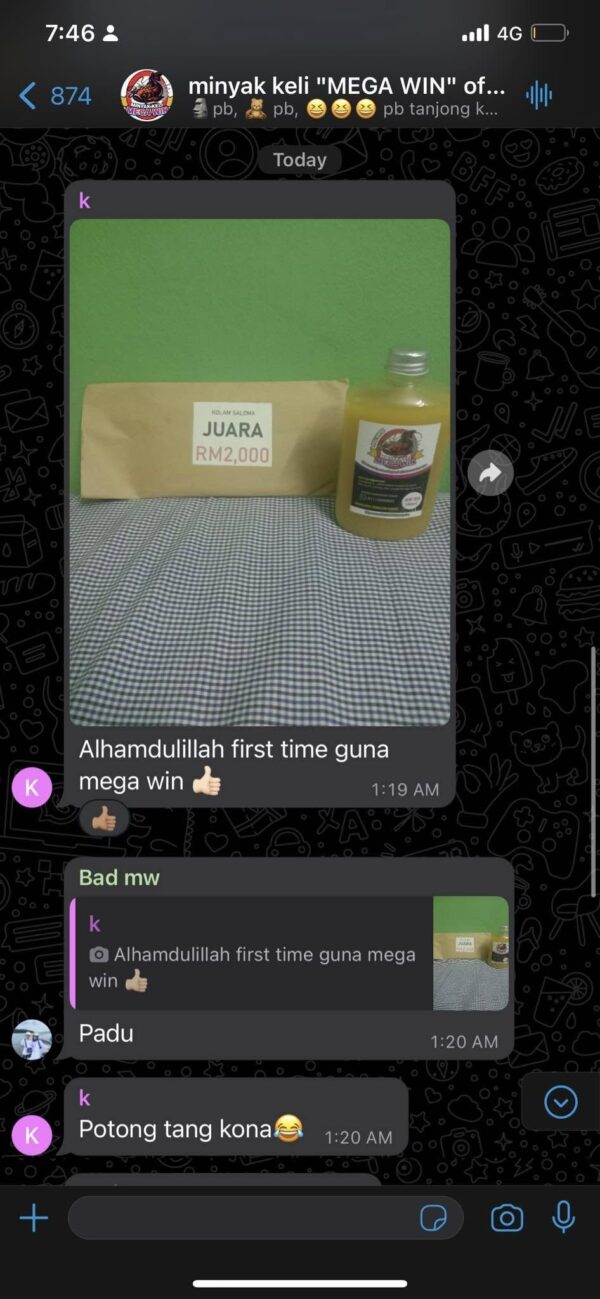Screen dimensions: 600x1299
Task: View the thumbs up reaction on the photo
Action: [104, 820]
